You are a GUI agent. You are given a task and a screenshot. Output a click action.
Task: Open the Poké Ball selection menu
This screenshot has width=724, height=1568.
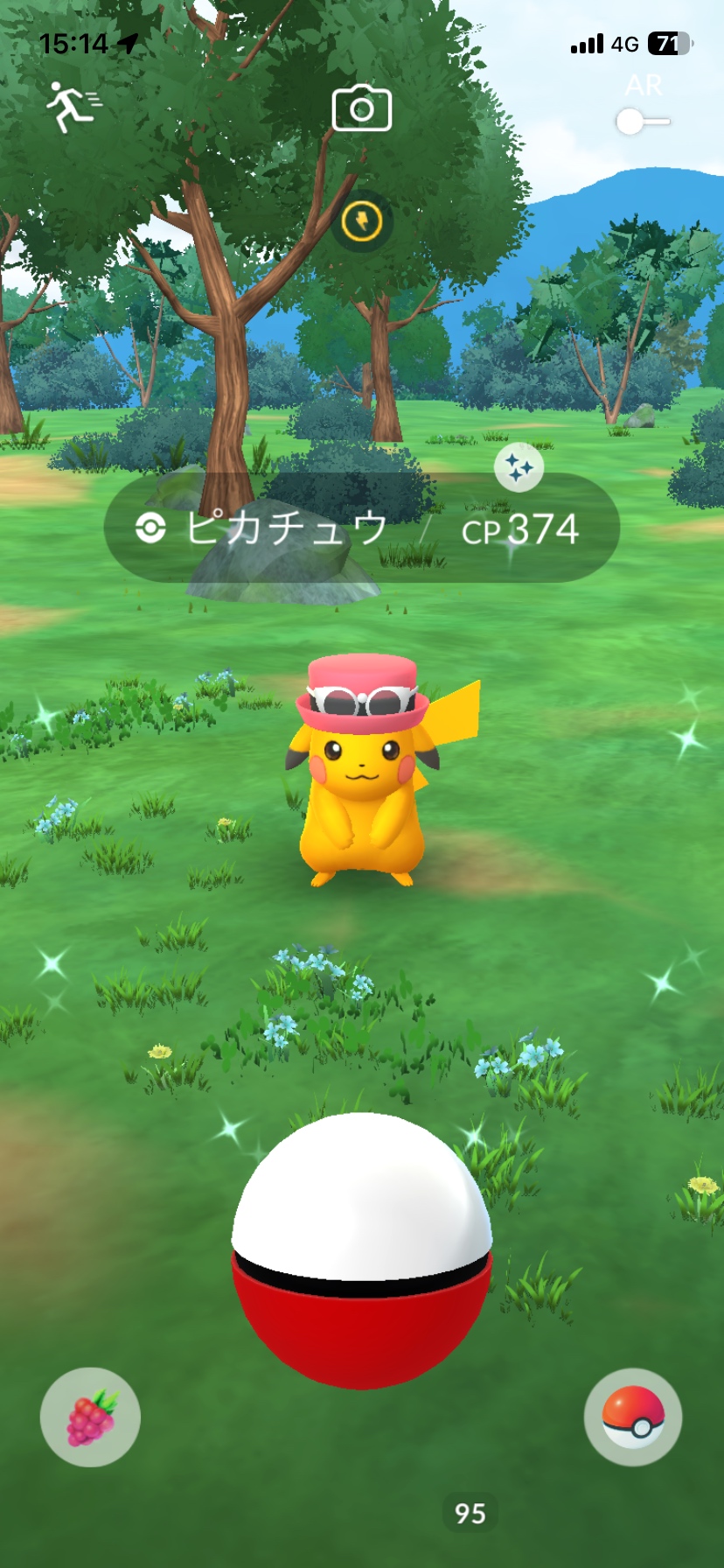pyautogui.click(x=632, y=1417)
